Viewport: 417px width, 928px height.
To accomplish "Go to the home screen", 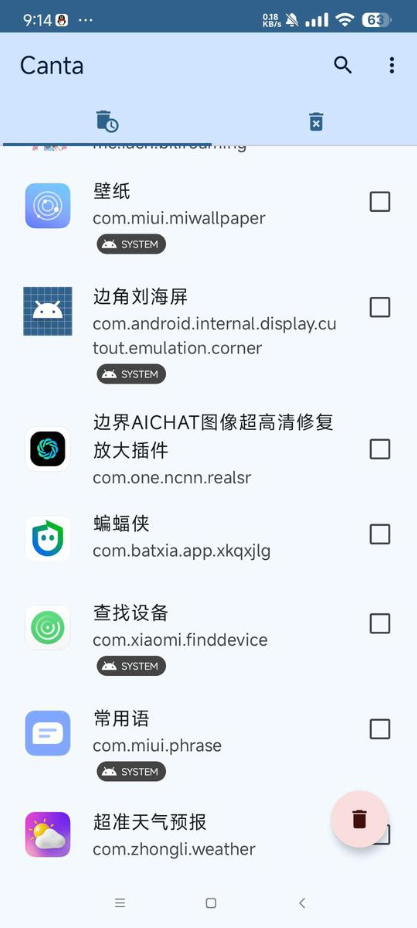I will 211,903.
